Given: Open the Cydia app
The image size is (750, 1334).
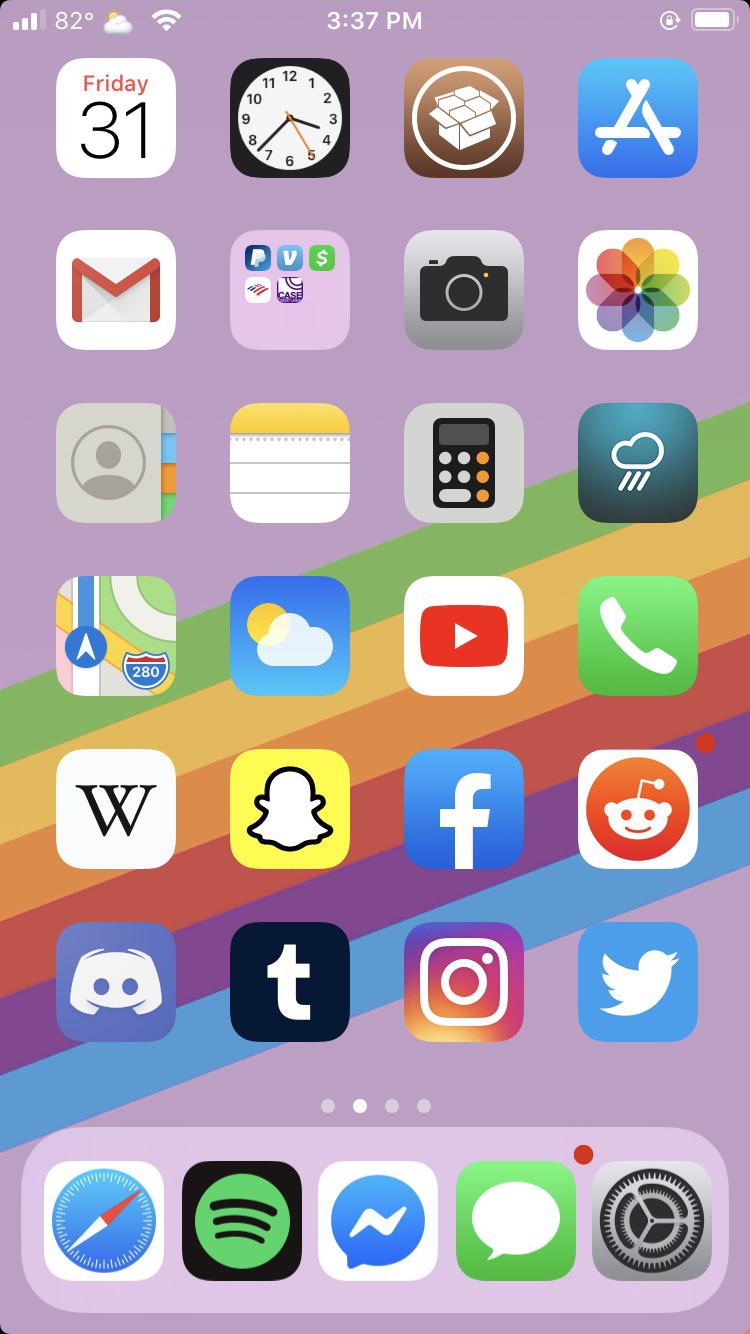Looking at the screenshot, I should pyautogui.click(x=463, y=117).
